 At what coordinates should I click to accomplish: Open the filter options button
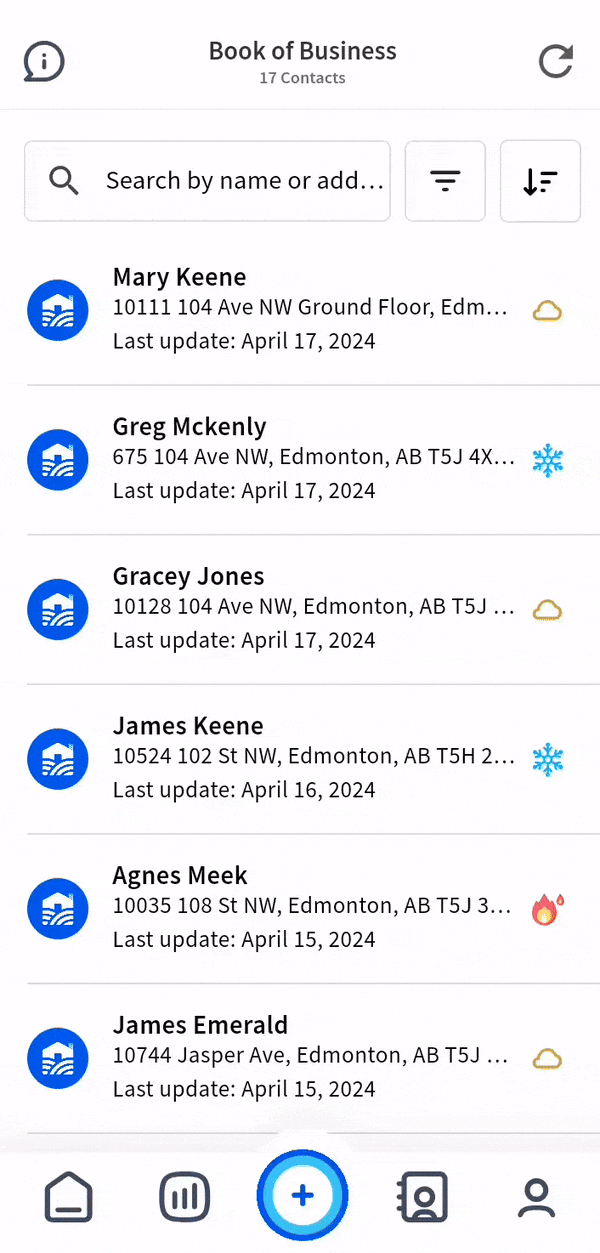tap(445, 181)
